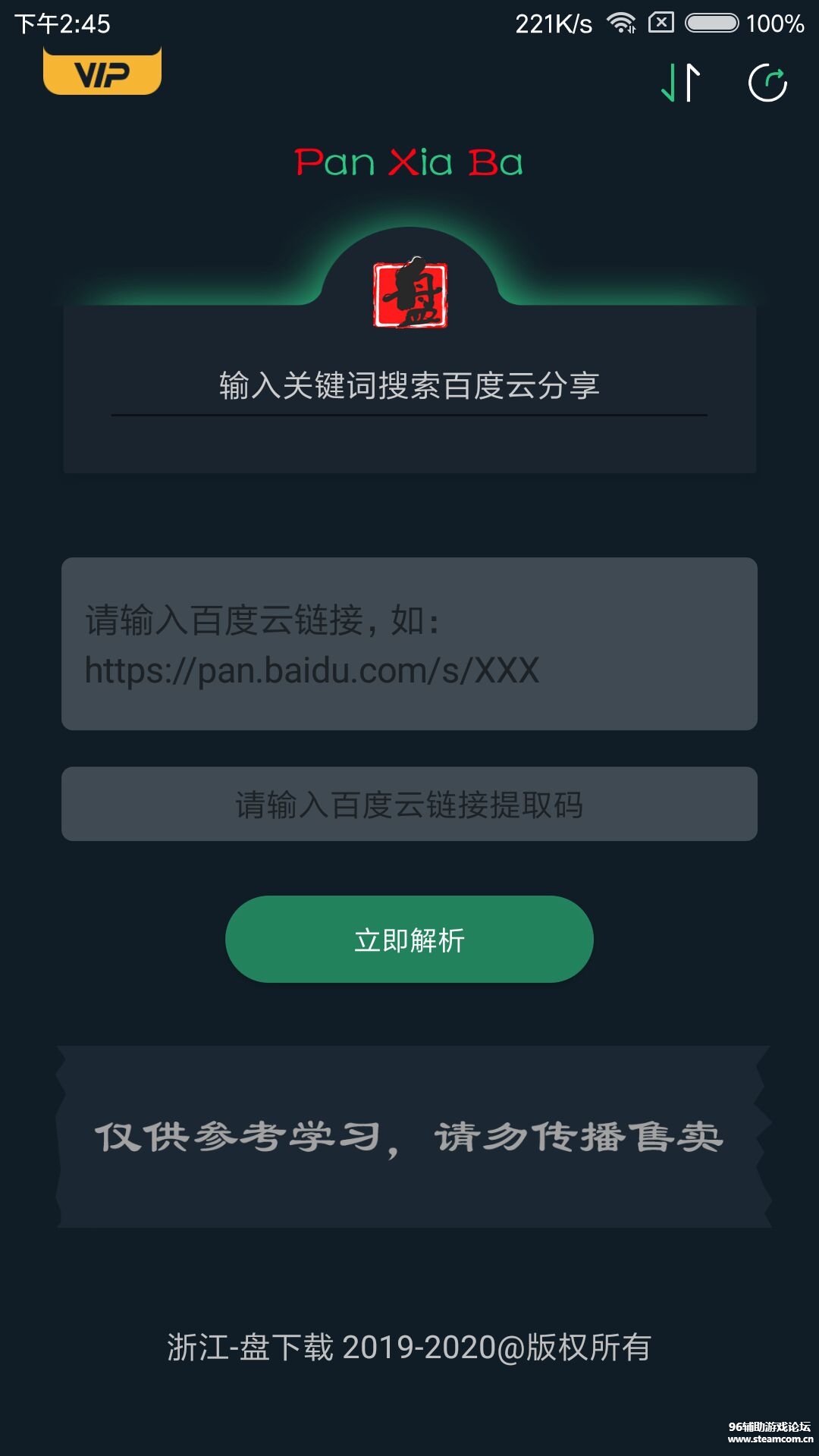
Task: Tap the Pan Xia Ba app title
Action: (x=409, y=162)
